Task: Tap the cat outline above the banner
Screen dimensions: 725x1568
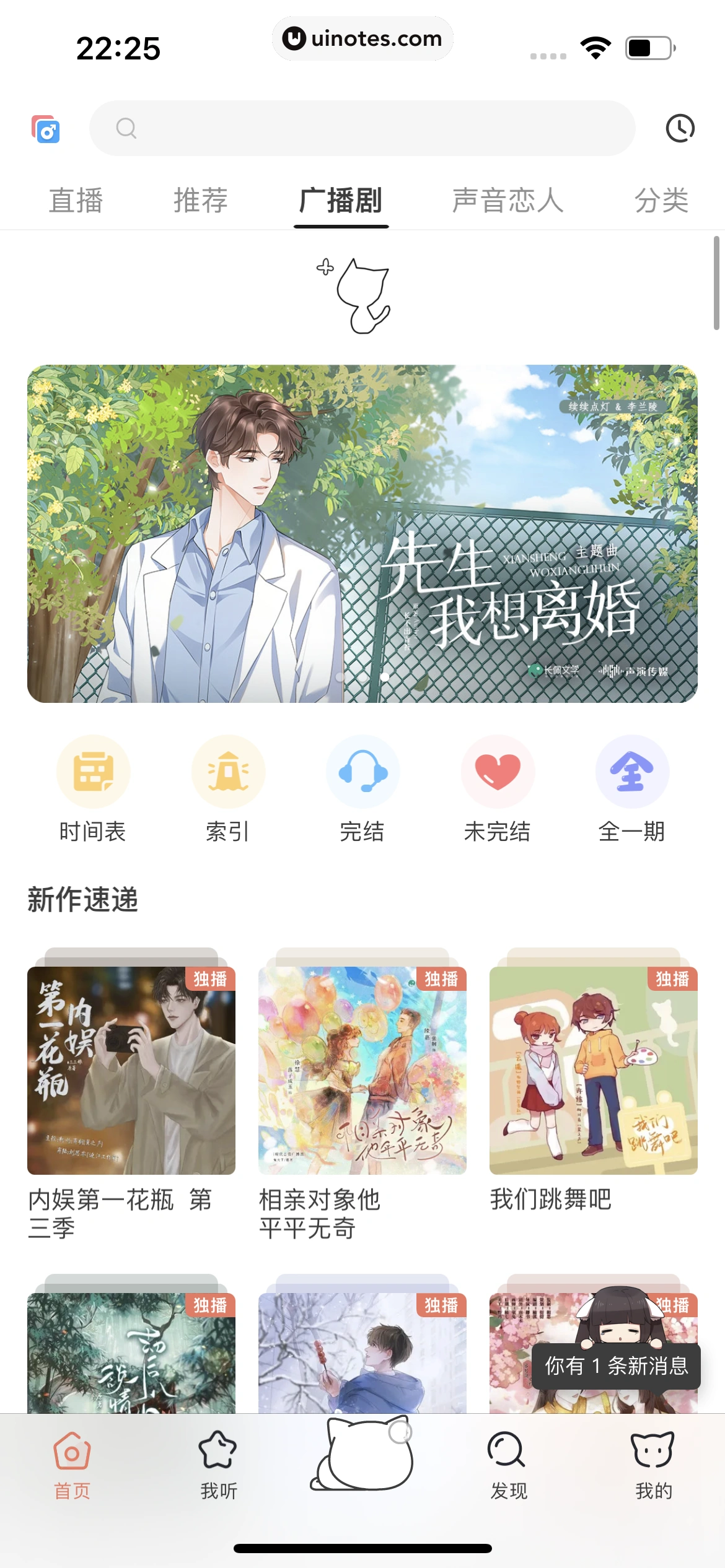Action: point(362,297)
